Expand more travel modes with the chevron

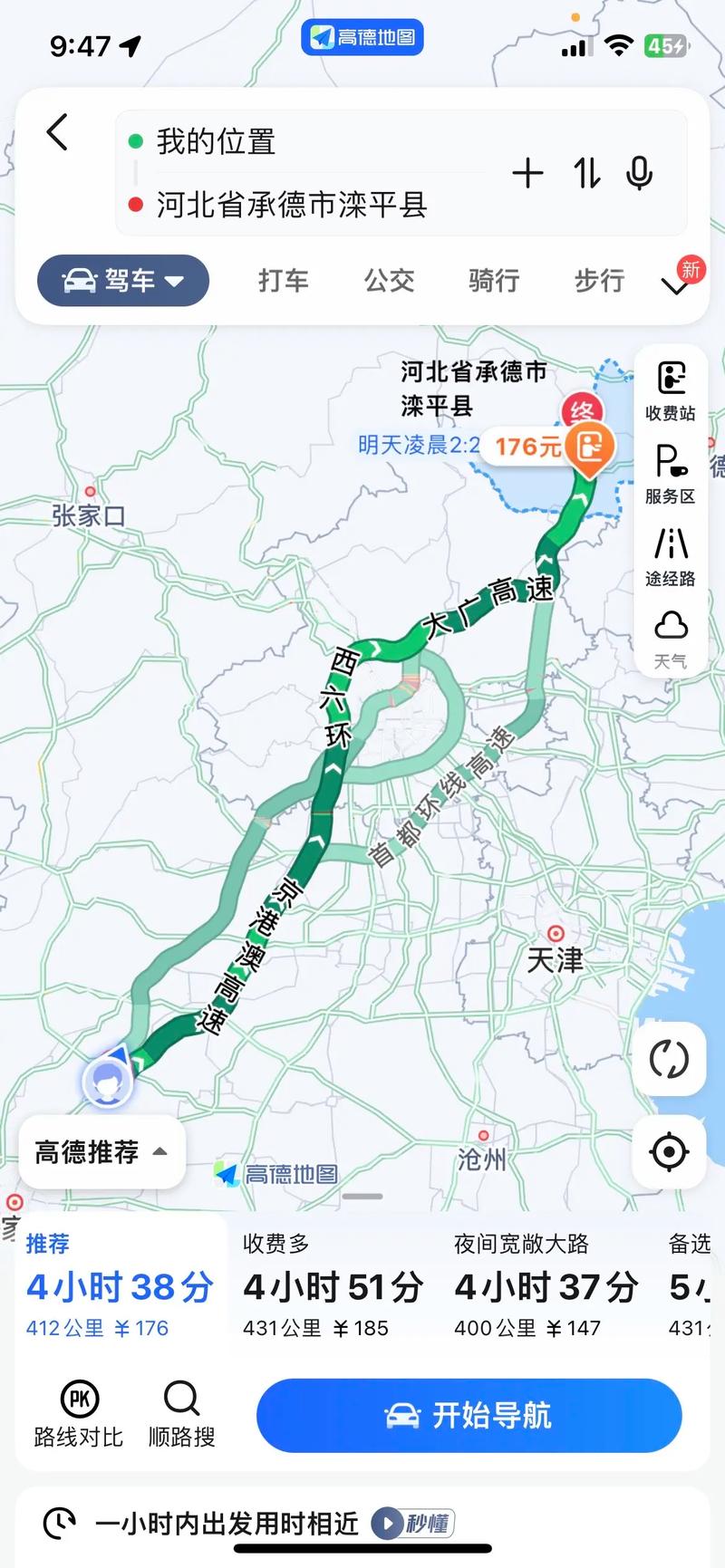coord(675,286)
